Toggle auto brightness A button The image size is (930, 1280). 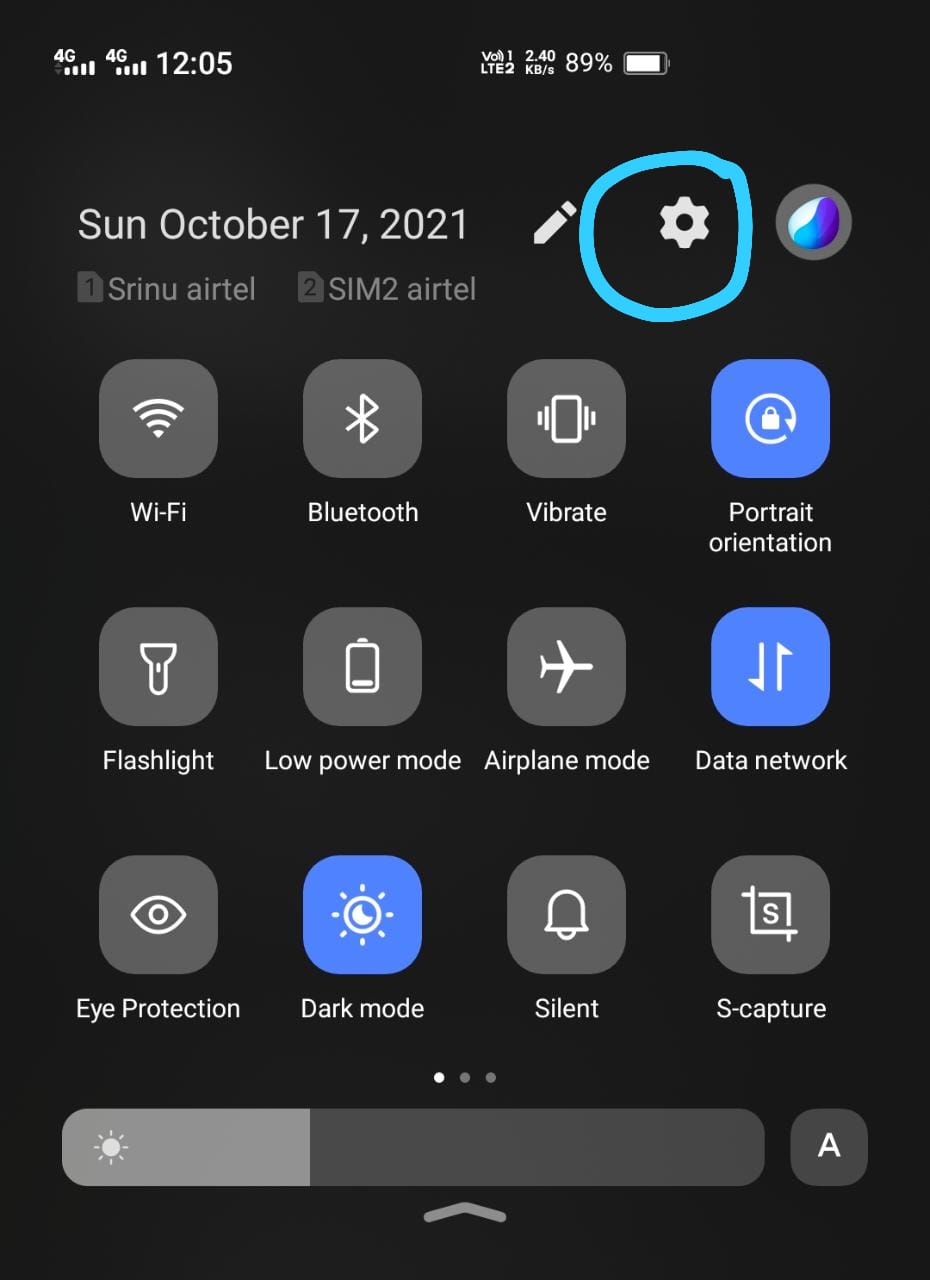tap(829, 1147)
